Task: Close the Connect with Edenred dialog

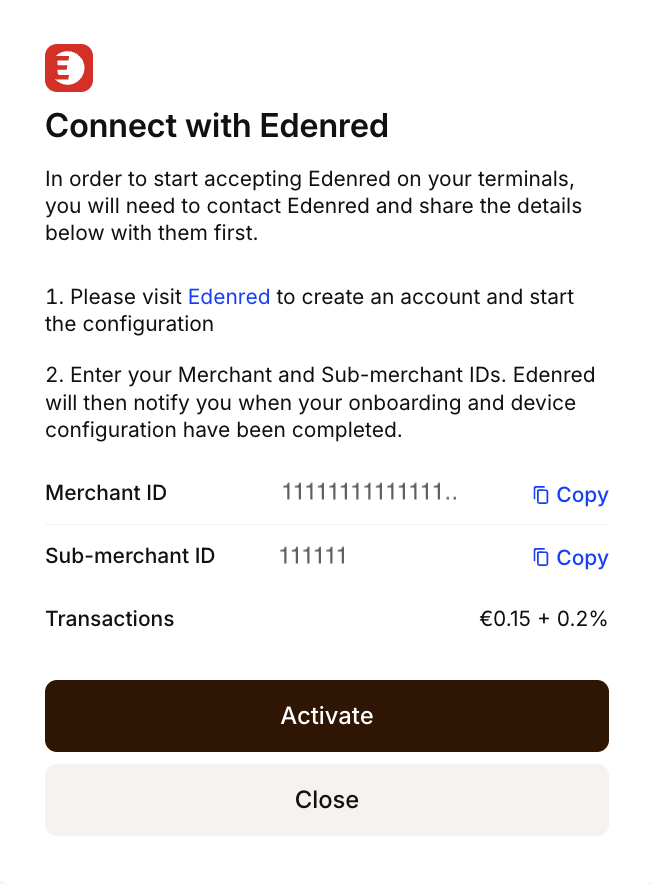Action: (x=326, y=800)
